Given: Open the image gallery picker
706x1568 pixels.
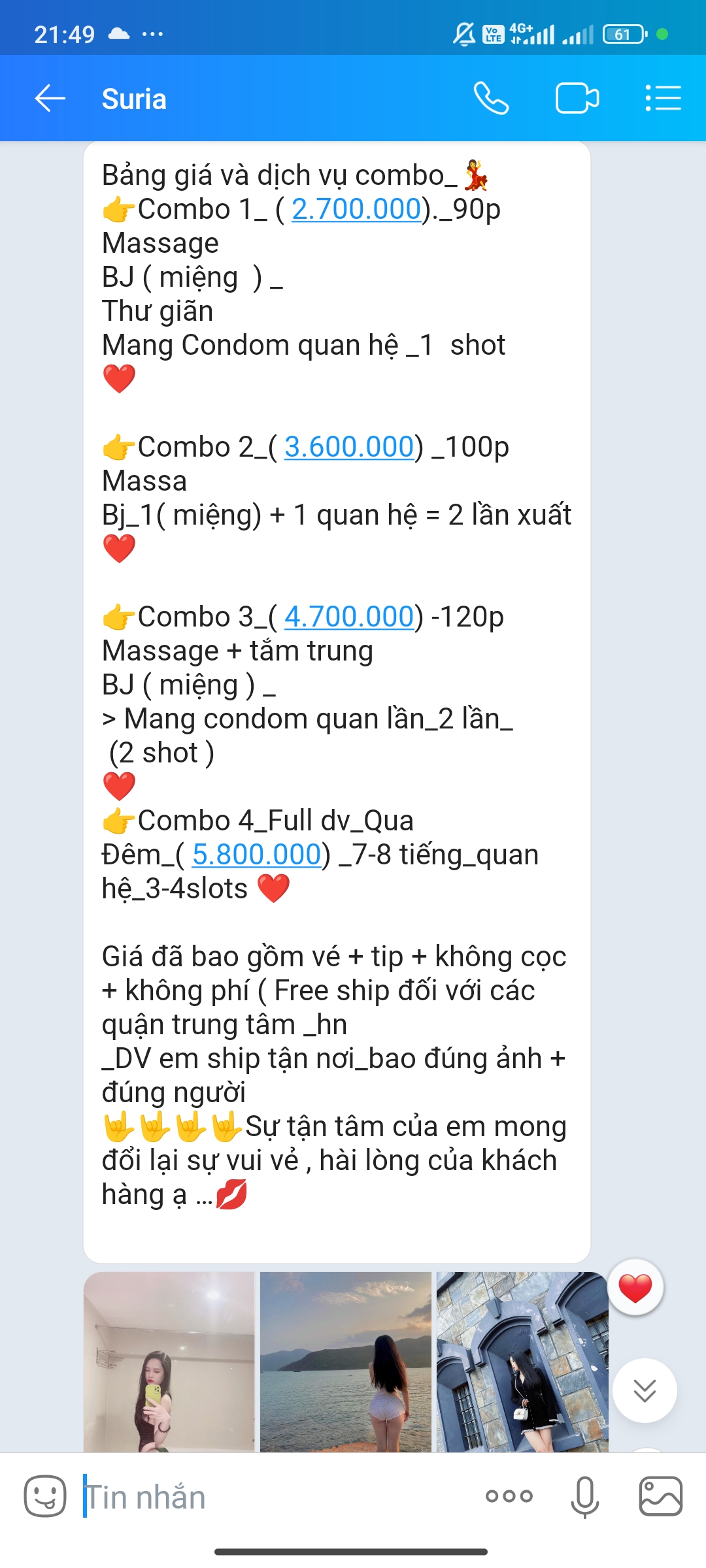Looking at the screenshot, I should pyautogui.click(x=660, y=1496).
